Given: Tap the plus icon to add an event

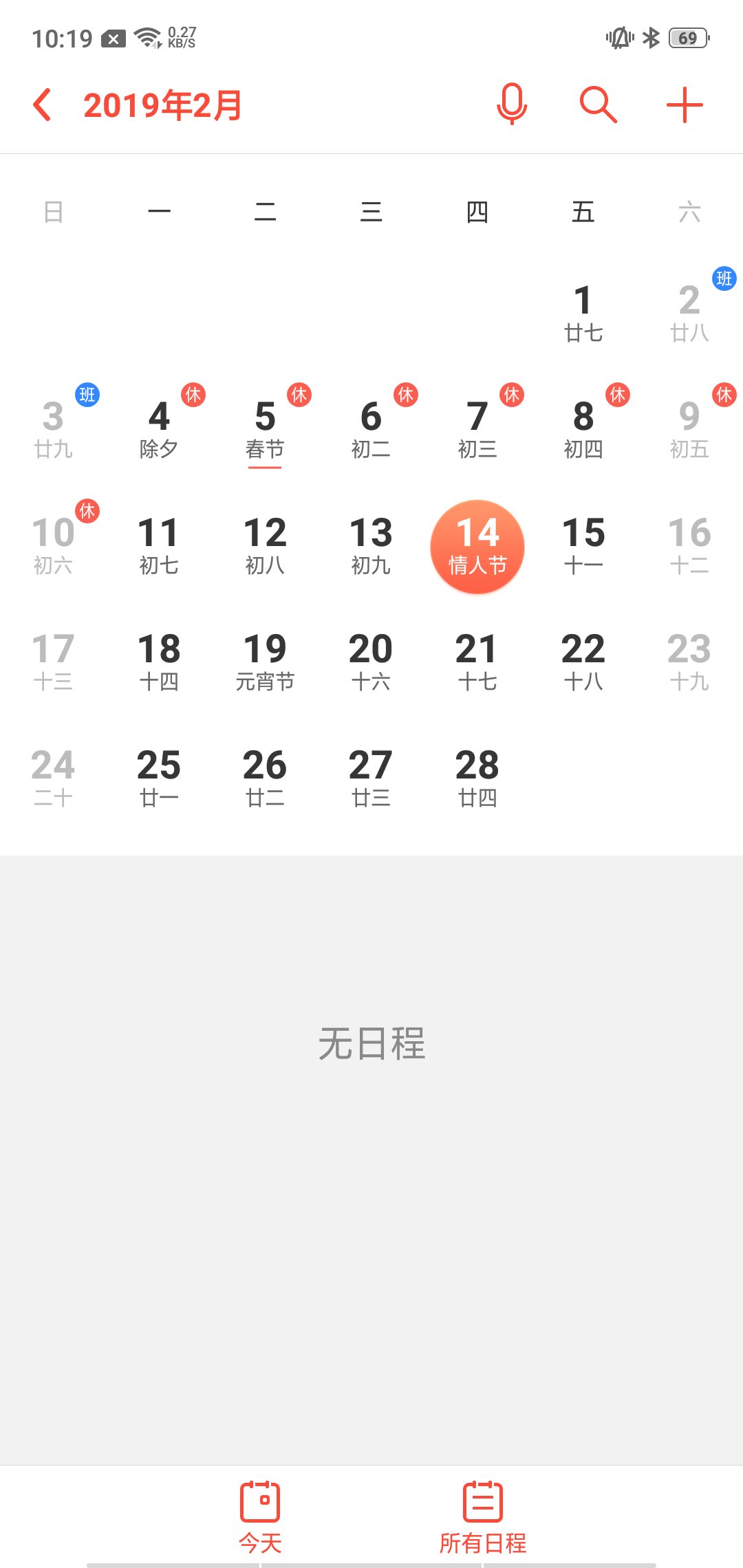Looking at the screenshot, I should (685, 105).
